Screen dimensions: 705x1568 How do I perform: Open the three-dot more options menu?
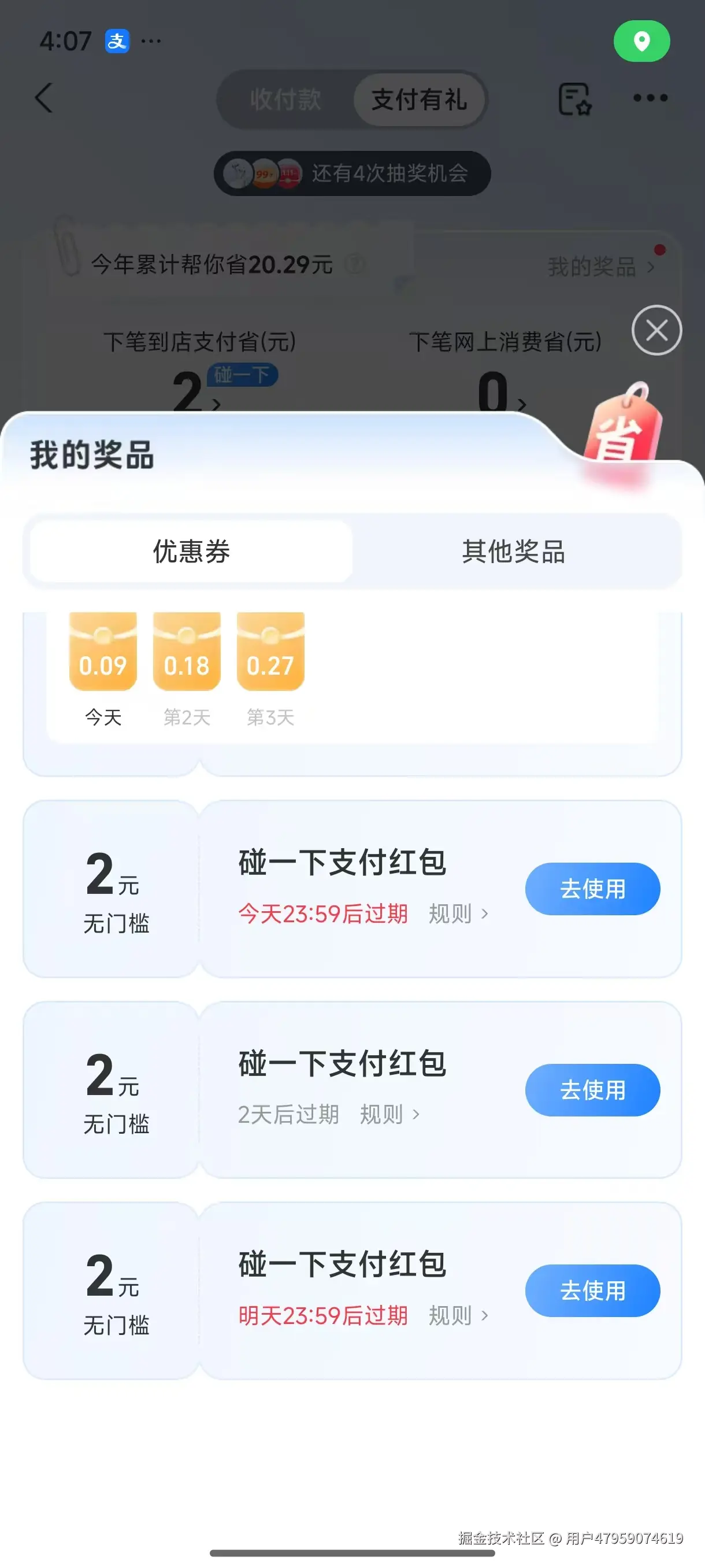(651, 98)
